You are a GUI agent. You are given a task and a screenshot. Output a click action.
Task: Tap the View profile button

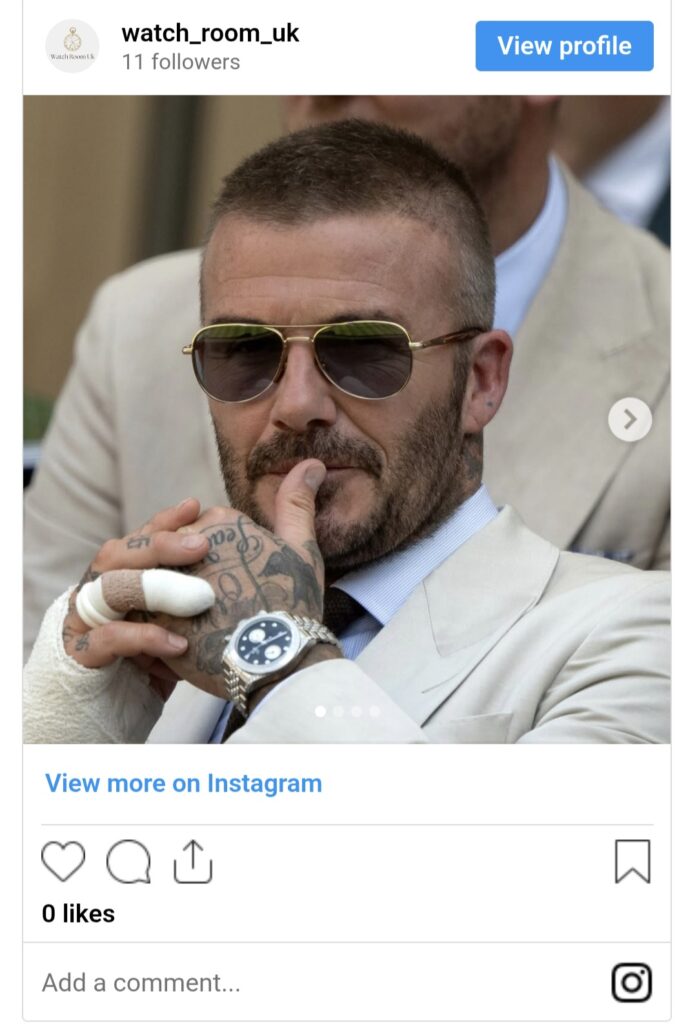(x=564, y=46)
